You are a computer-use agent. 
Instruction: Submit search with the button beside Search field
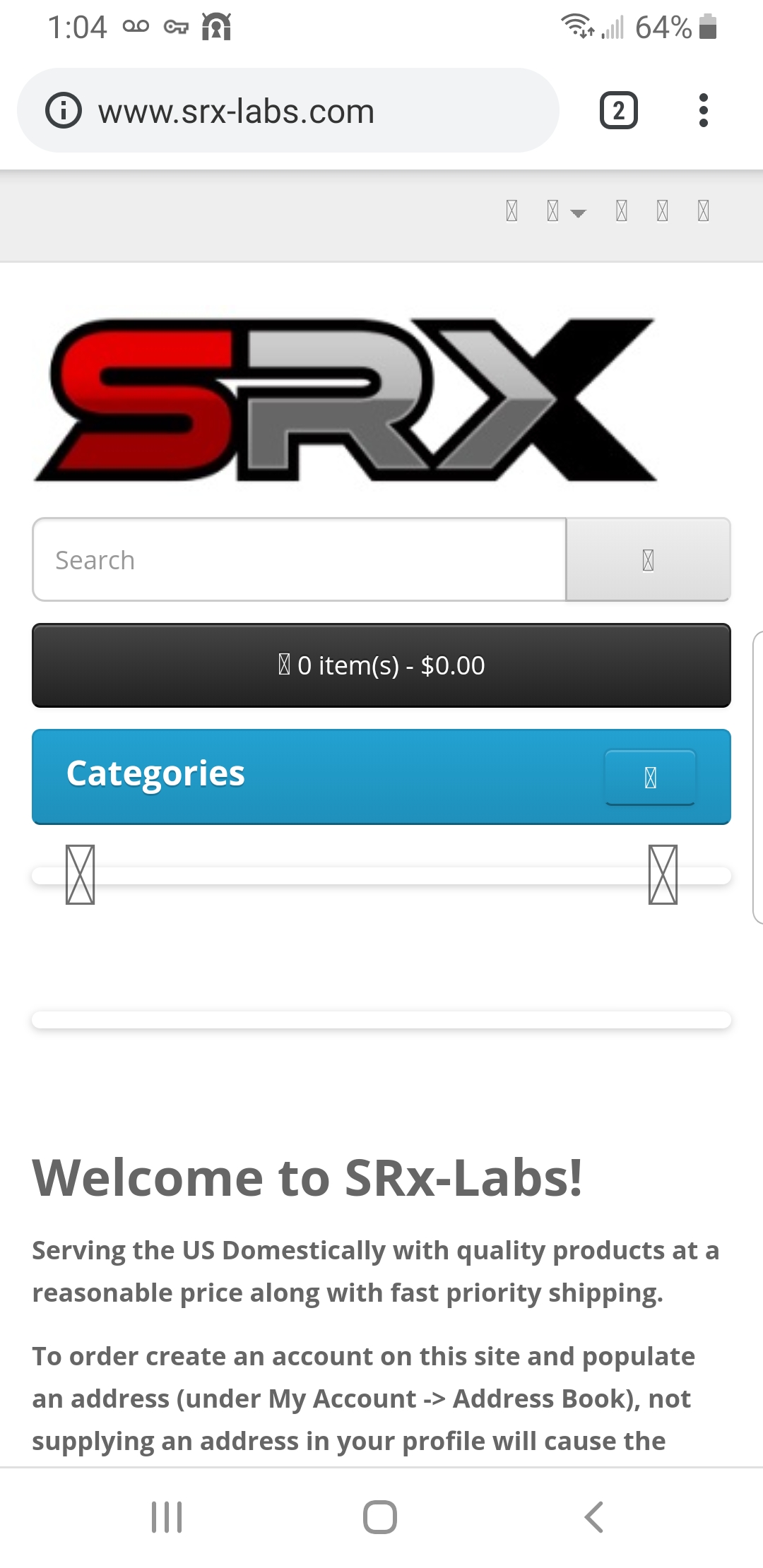coord(648,560)
